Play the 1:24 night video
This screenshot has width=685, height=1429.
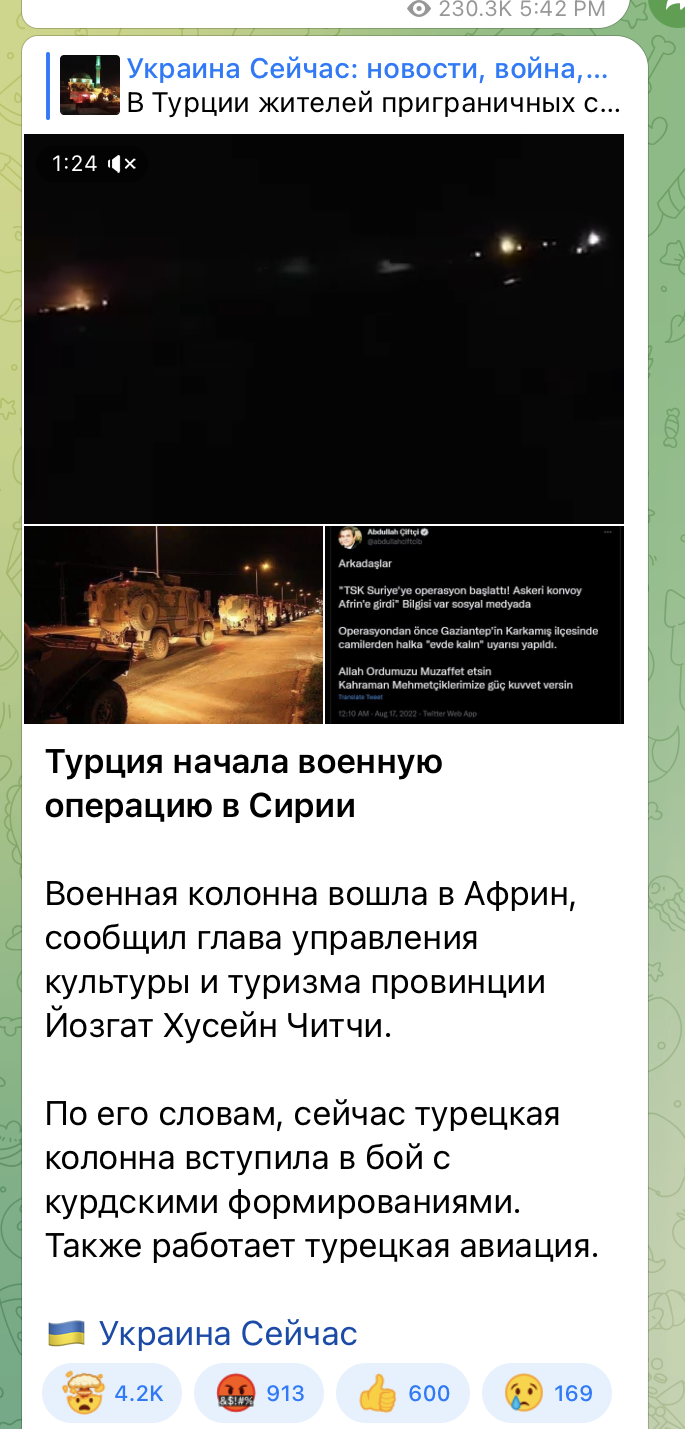point(323,330)
